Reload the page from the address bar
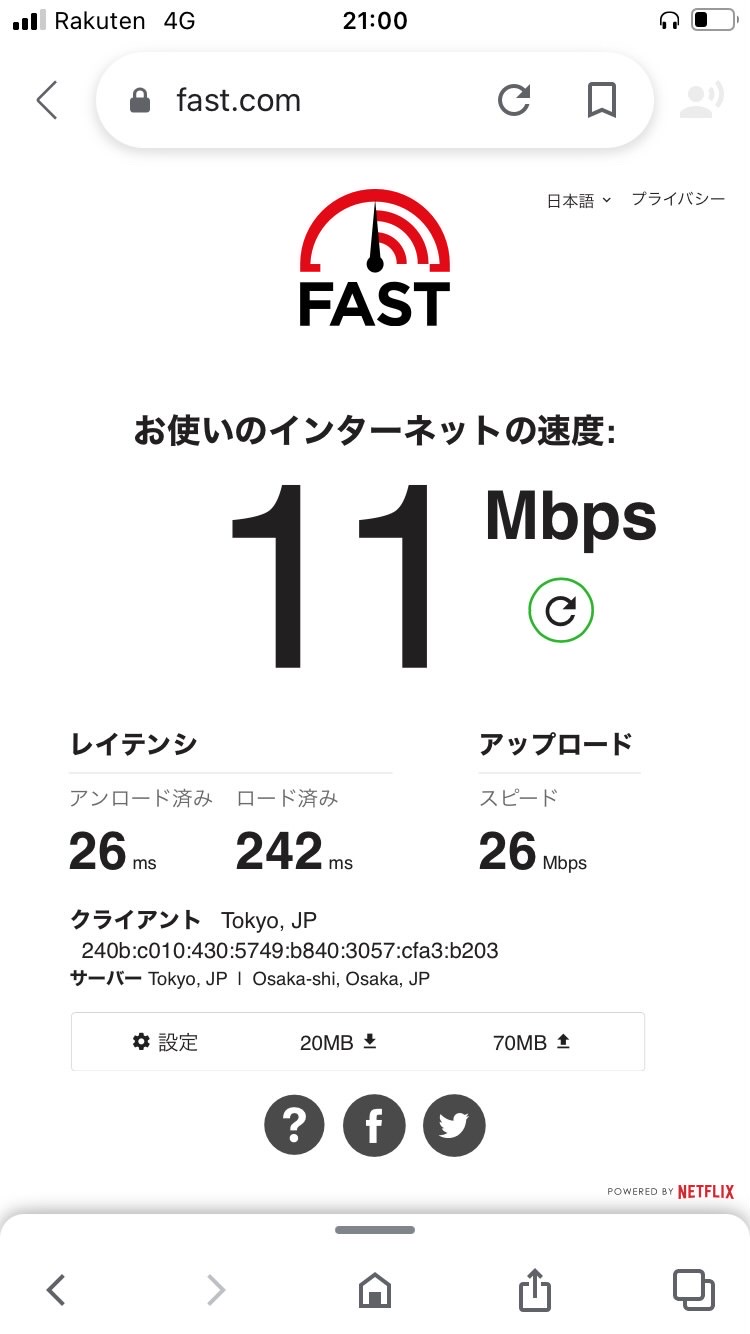The image size is (750, 1334). [x=514, y=100]
